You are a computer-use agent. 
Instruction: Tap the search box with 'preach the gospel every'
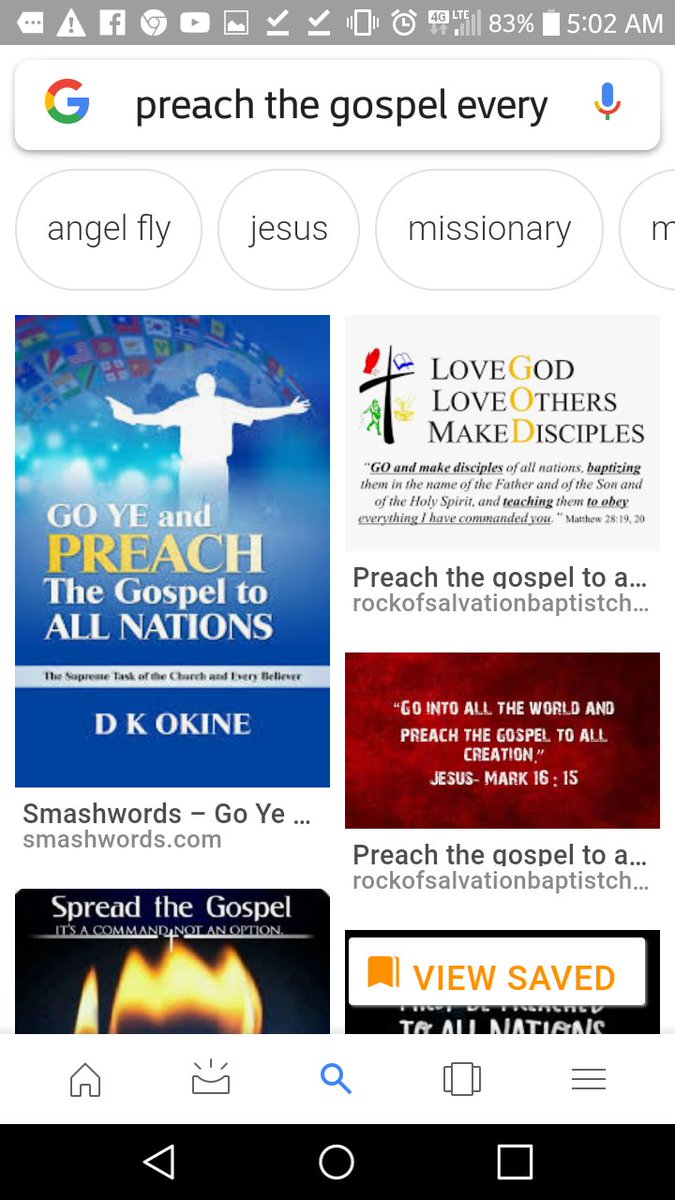point(340,105)
